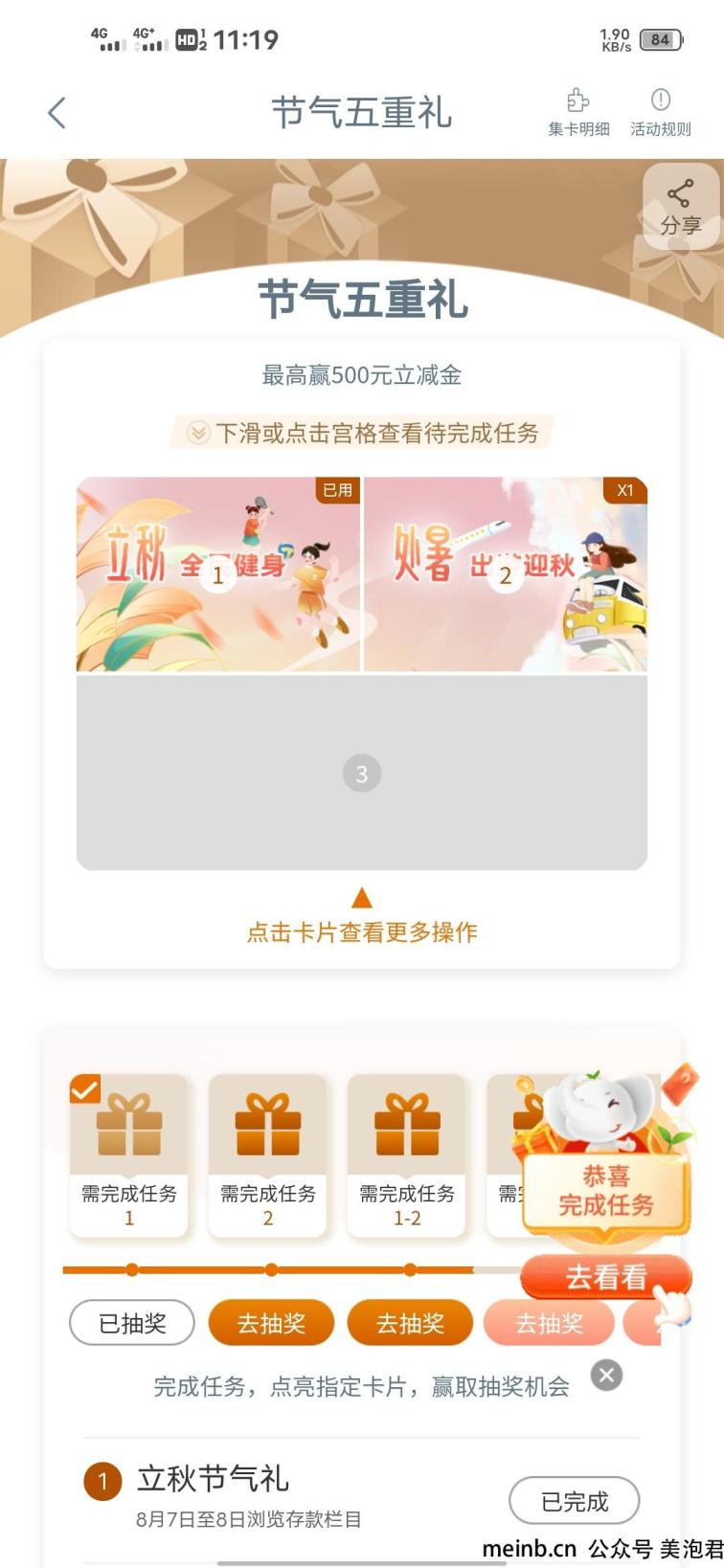
Task: Tap 下滑或点击宫格查看待完成任务 hint
Action: pyautogui.click(x=362, y=433)
